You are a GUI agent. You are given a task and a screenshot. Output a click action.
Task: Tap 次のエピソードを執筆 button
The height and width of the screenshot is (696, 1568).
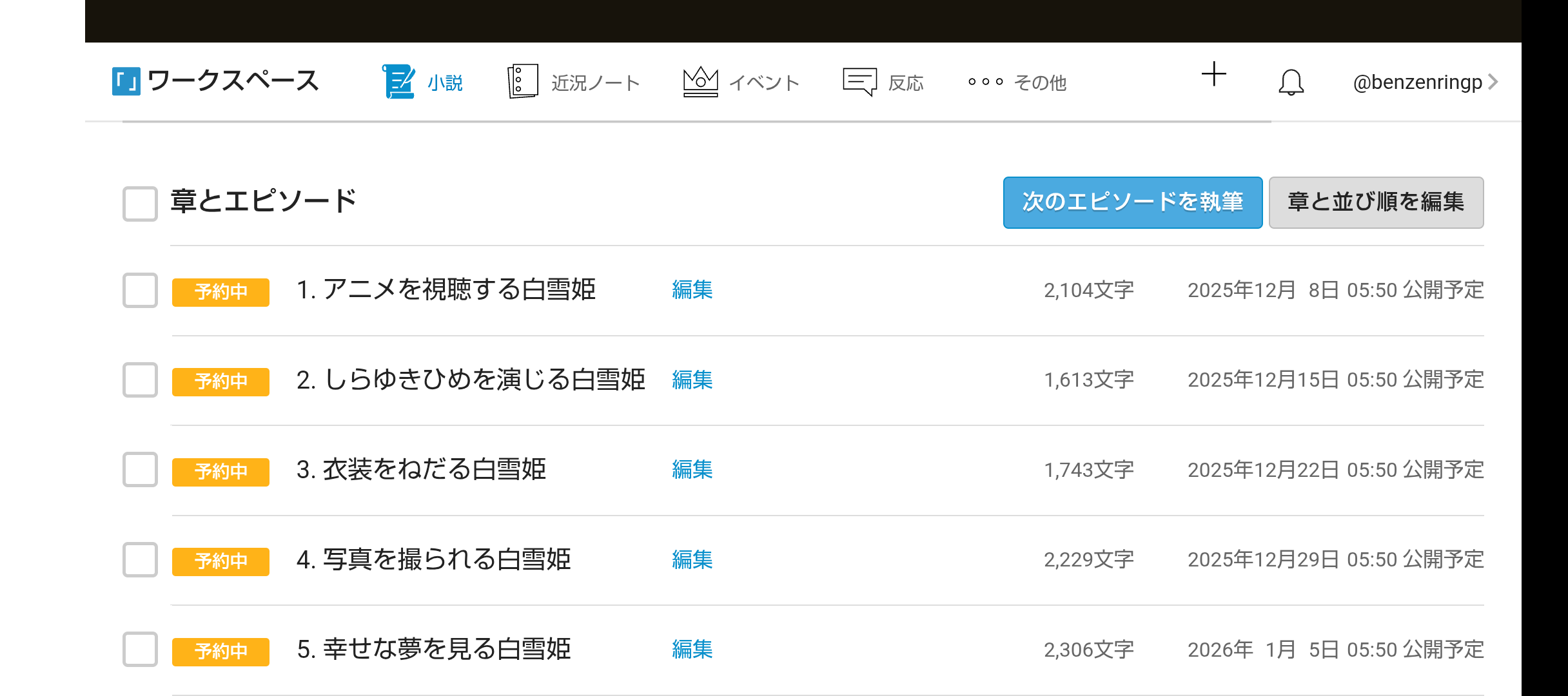(x=1132, y=202)
